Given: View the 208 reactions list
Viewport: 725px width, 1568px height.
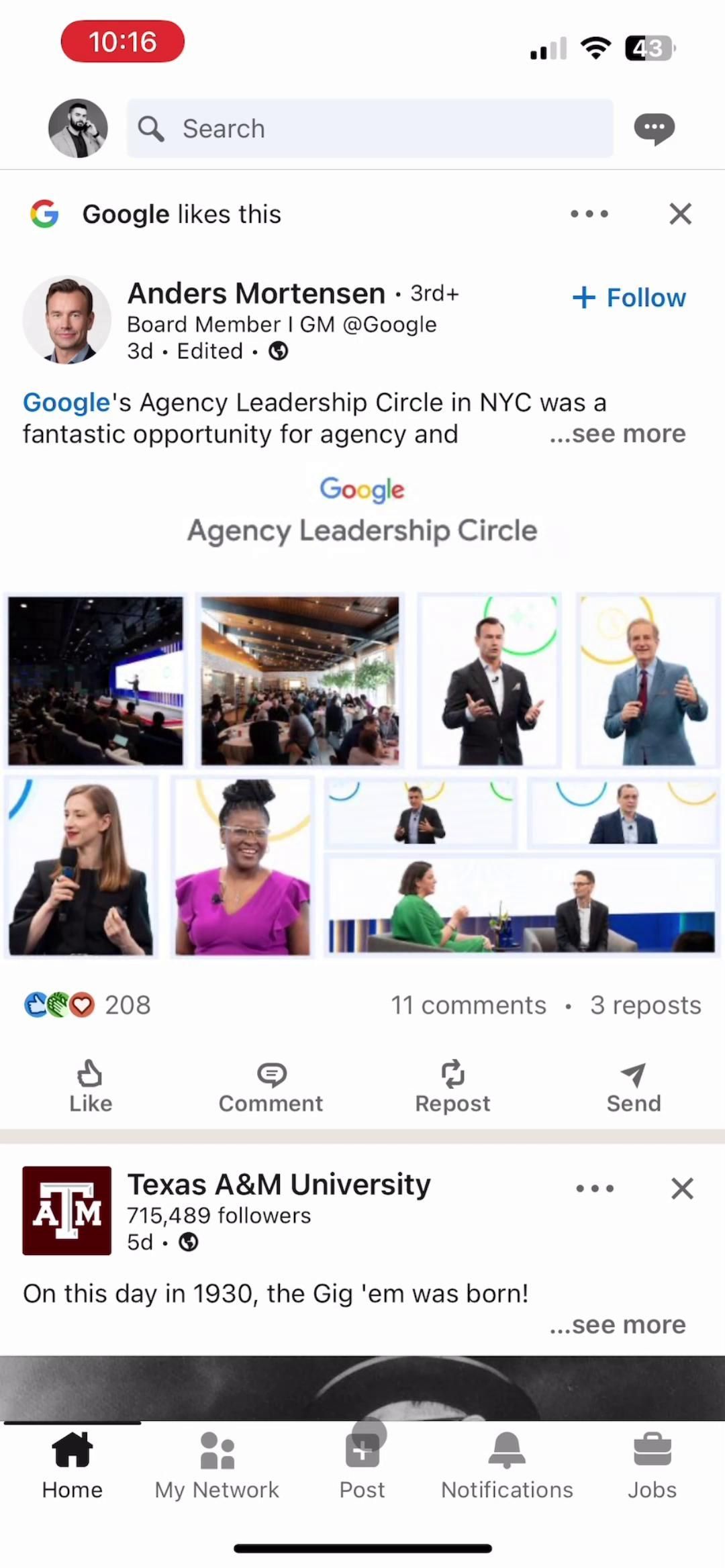Looking at the screenshot, I should tap(87, 1005).
